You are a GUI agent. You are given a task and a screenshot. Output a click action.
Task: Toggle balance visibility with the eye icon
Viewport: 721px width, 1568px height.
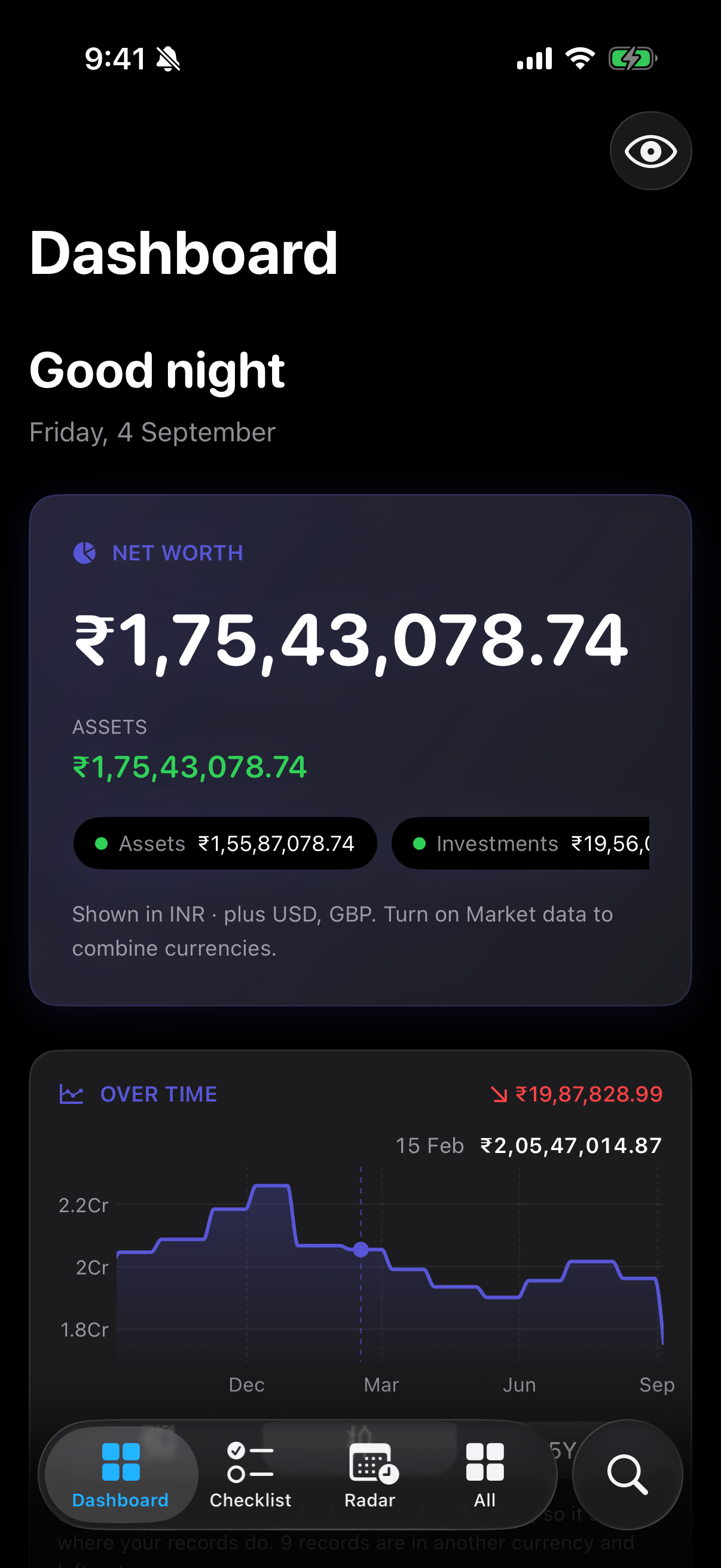click(650, 151)
